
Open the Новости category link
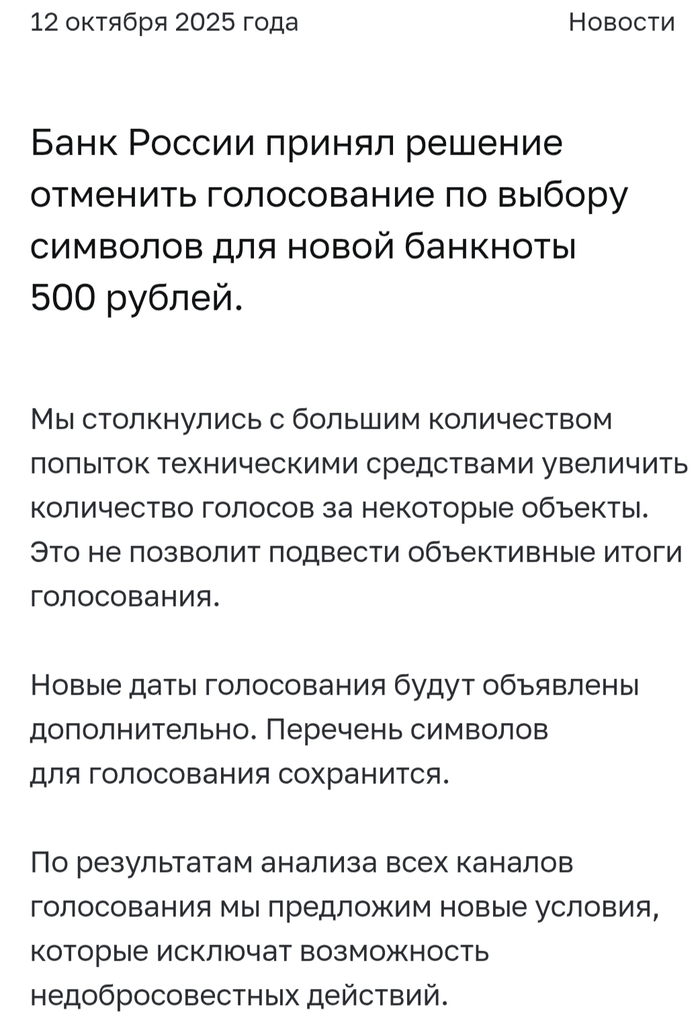coord(621,22)
